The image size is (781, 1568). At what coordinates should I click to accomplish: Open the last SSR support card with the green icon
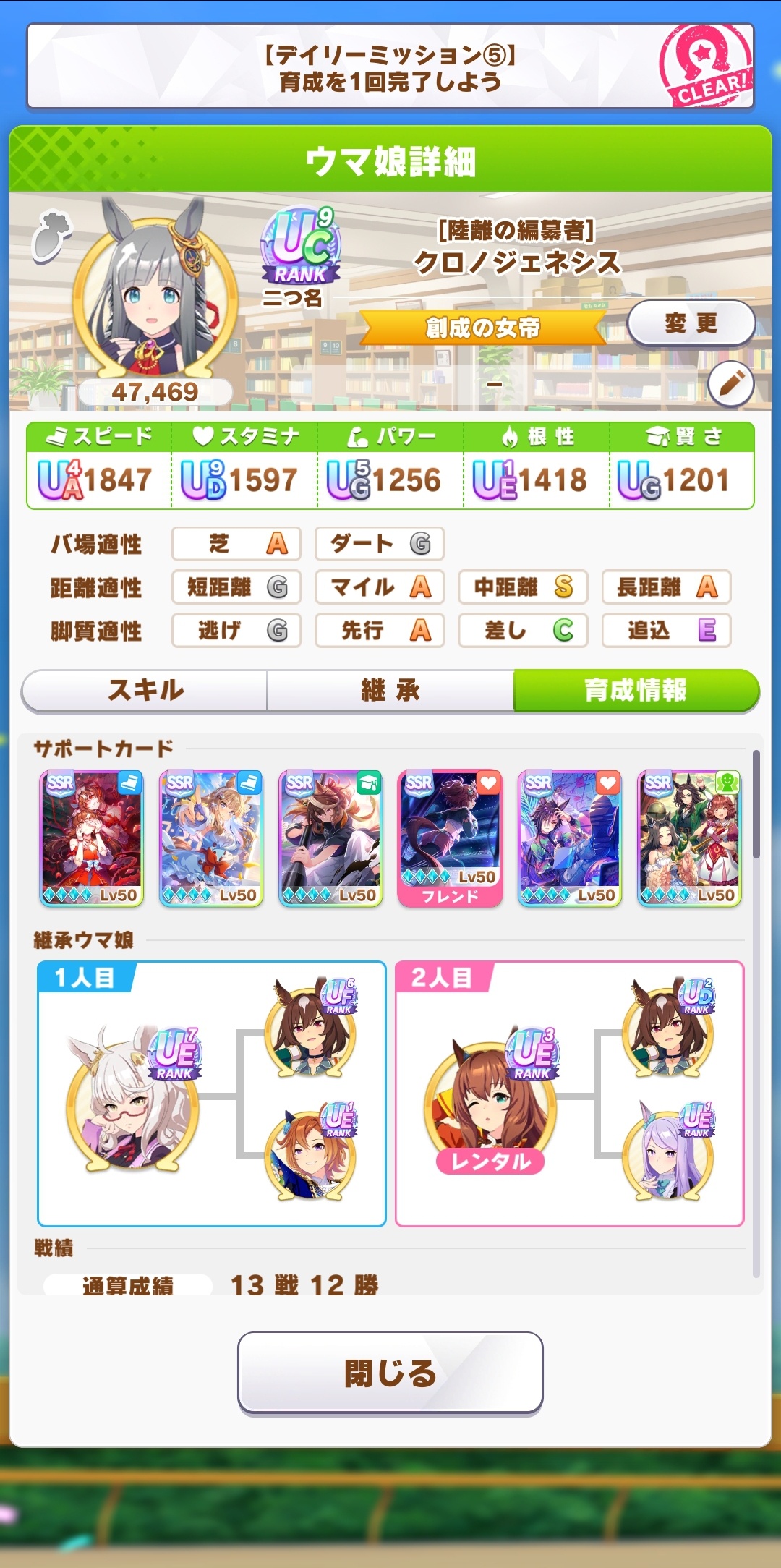pos(689,838)
